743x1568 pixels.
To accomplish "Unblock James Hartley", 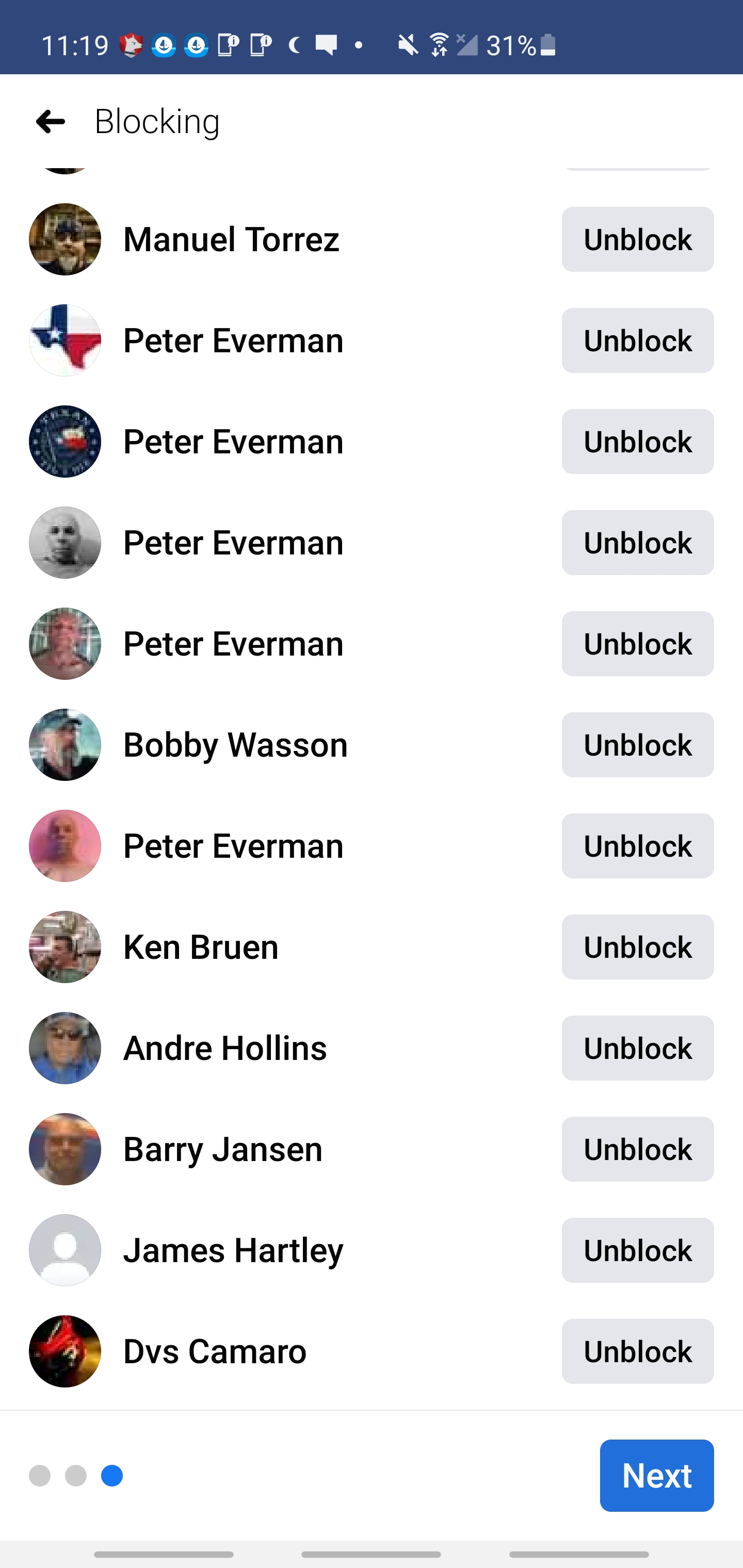I will click(637, 1250).
